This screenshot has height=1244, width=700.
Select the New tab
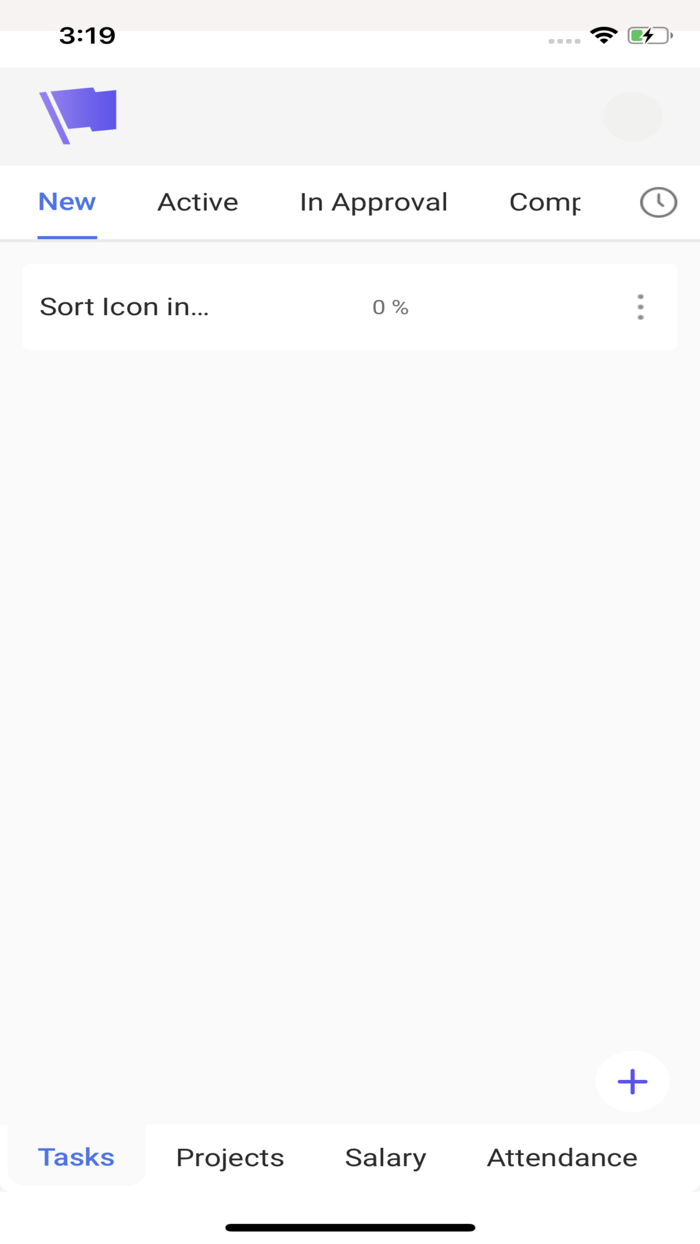pyautogui.click(x=67, y=202)
